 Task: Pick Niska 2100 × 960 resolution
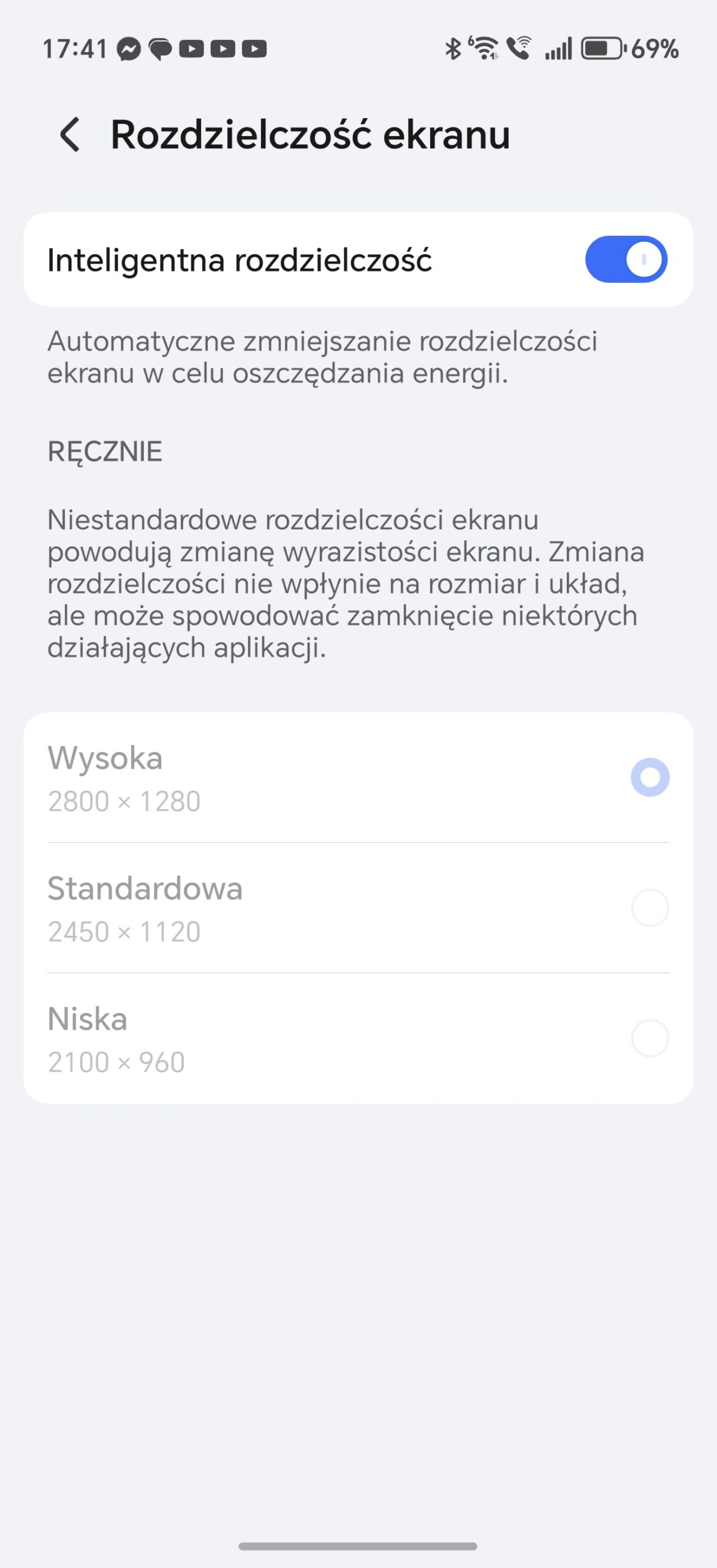point(650,1038)
